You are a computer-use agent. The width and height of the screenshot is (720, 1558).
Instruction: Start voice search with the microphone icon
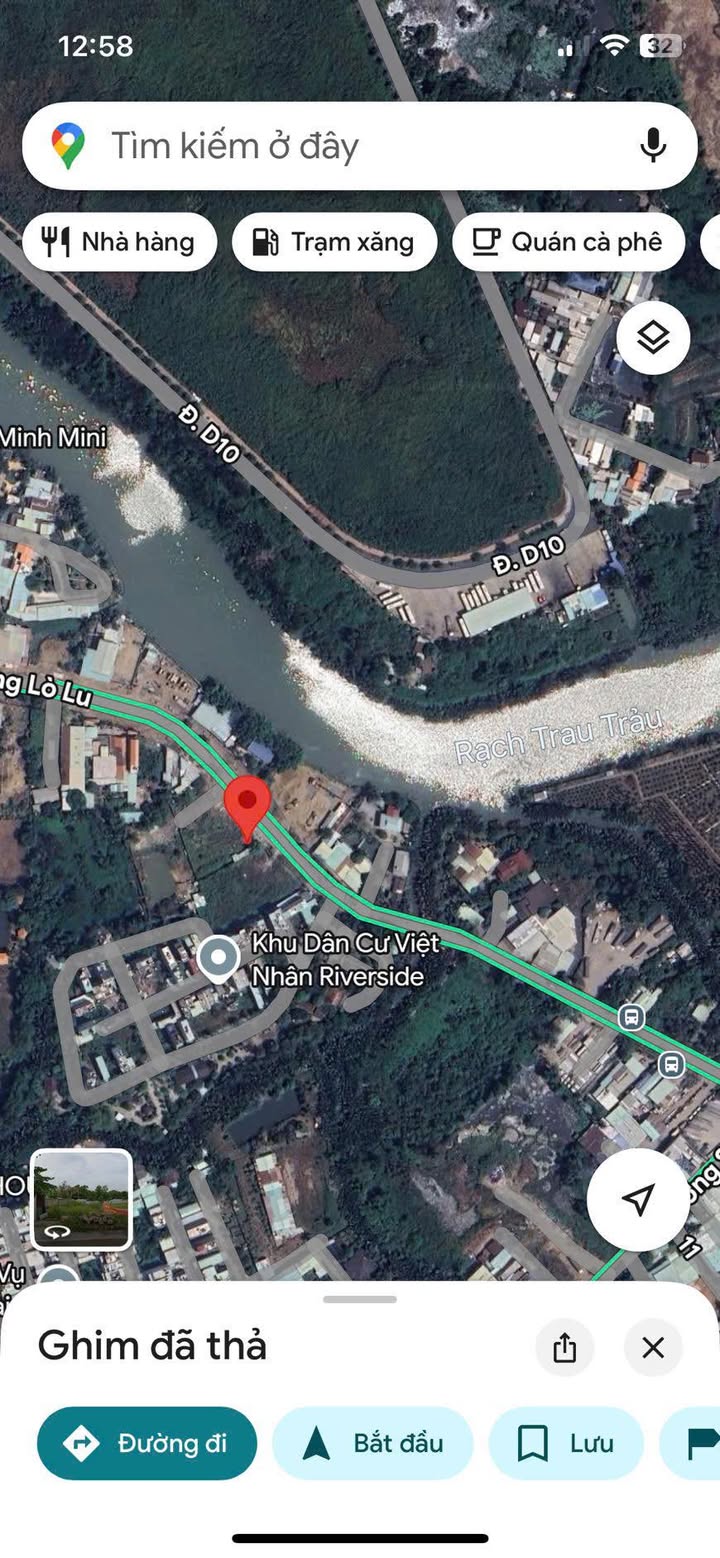coord(653,146)
